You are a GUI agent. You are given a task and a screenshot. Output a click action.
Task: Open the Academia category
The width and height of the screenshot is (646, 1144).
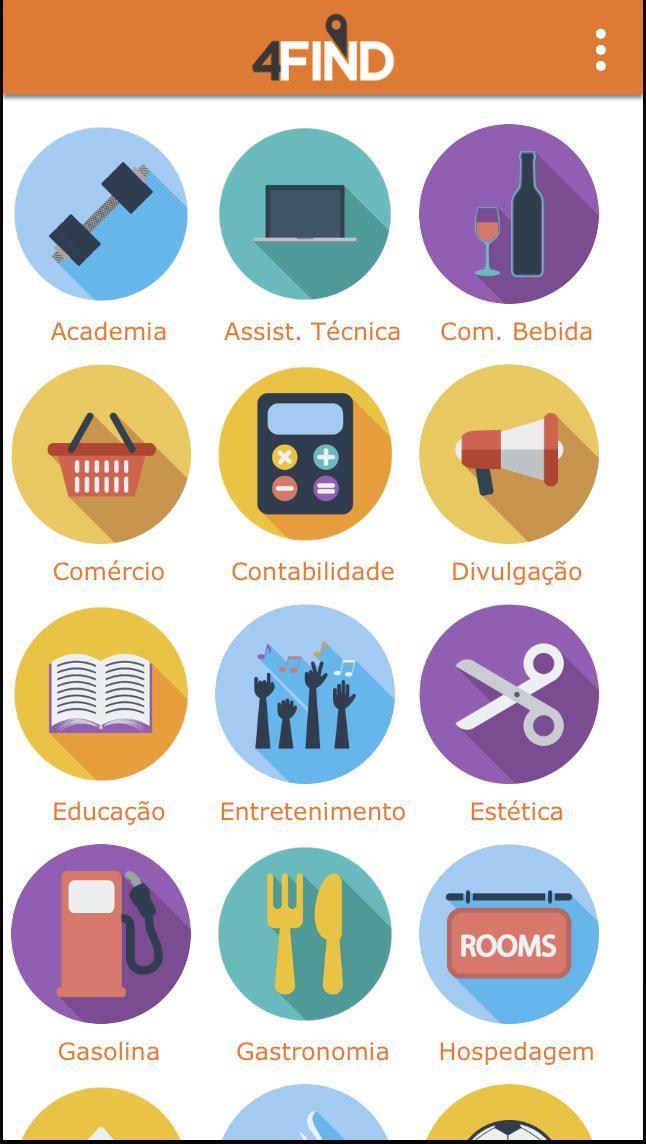click(x=101, y=214)
